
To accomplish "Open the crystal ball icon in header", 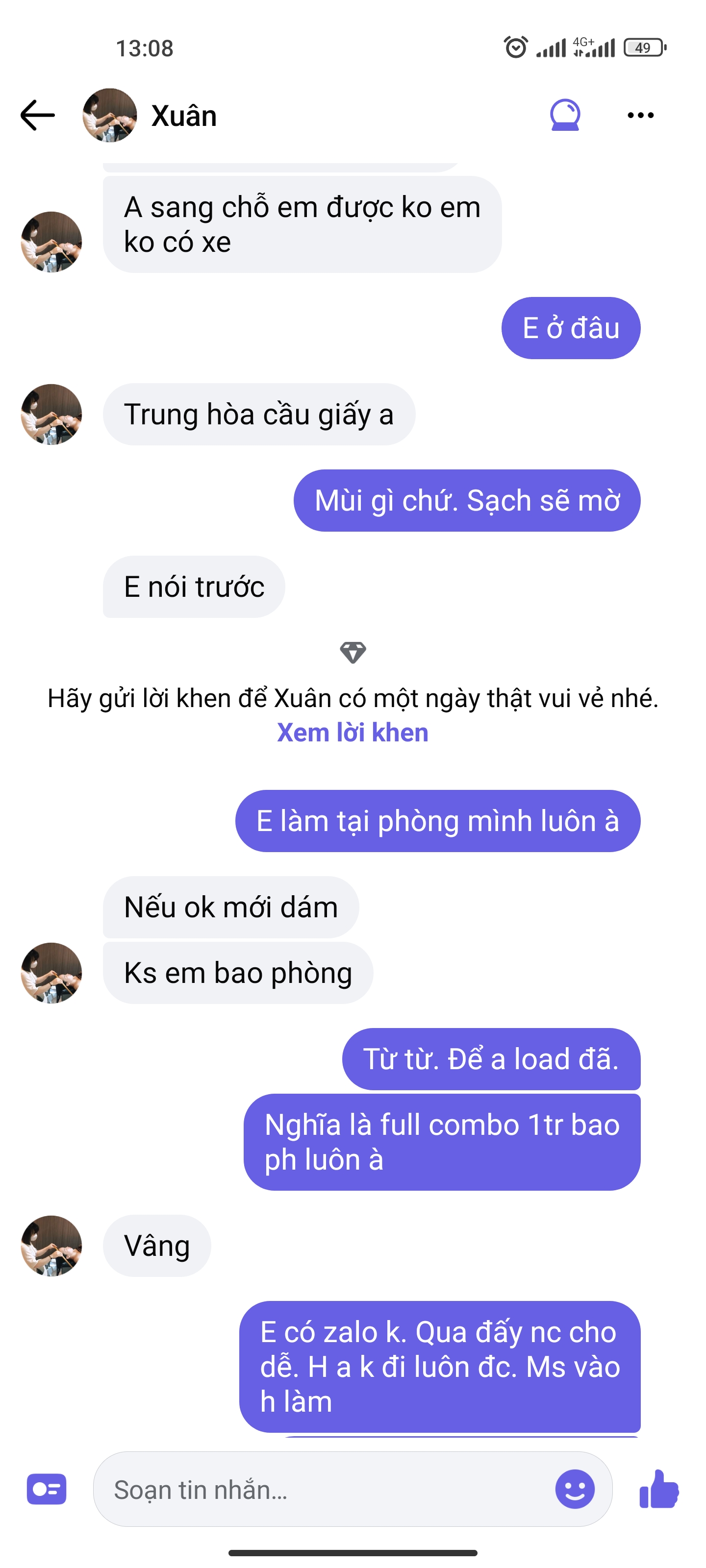I will pyautogui.click(x=565, y=115).
